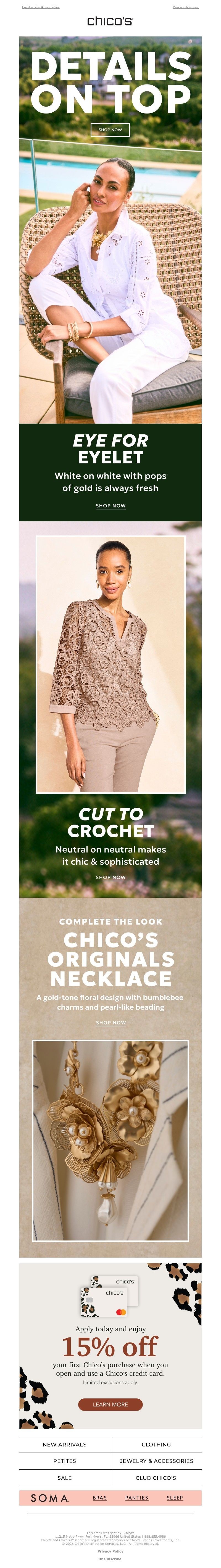Open Soma Sleep link
This screenshot has height=1568, width=221.
point(175,1498)
